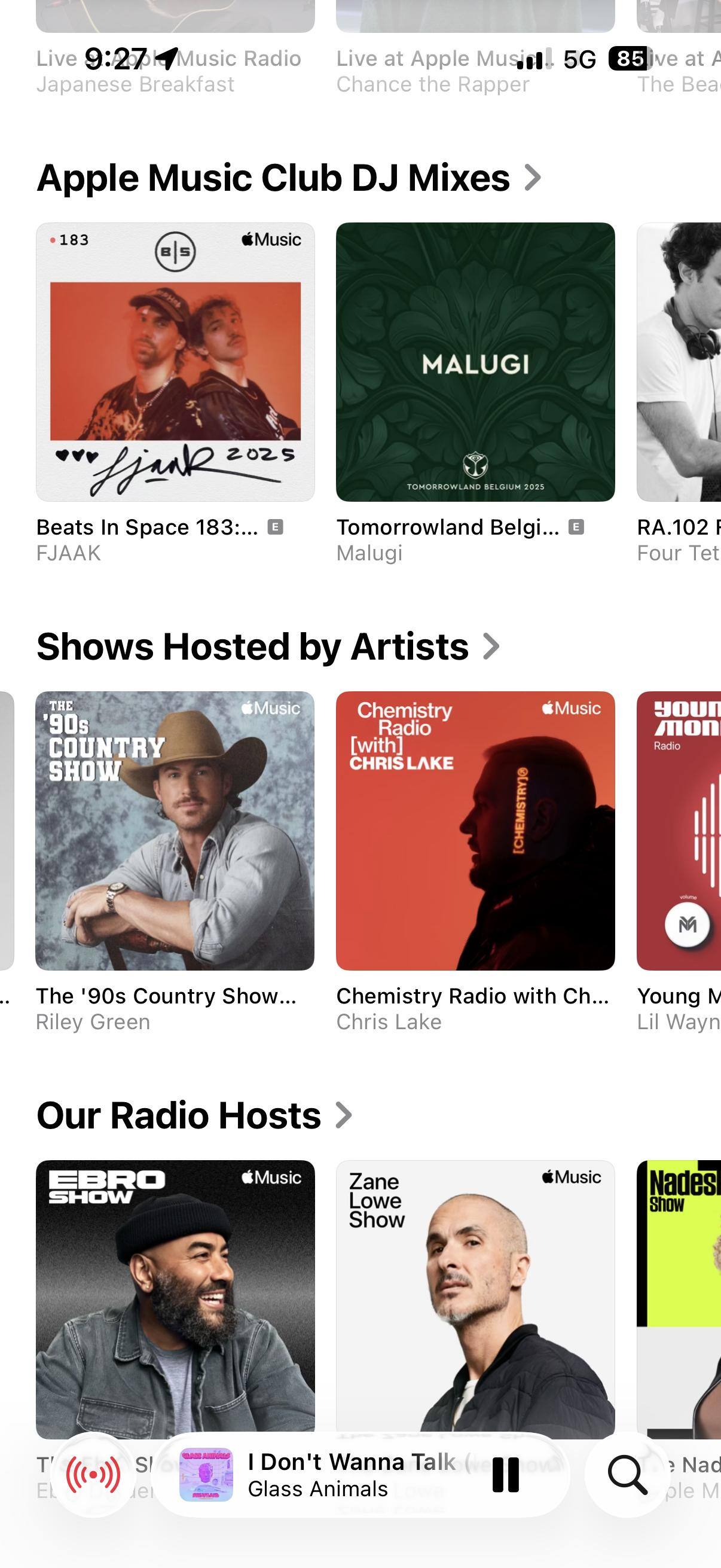
Task: Open the Nadeska Show card
Action: tap(679, 1297)
